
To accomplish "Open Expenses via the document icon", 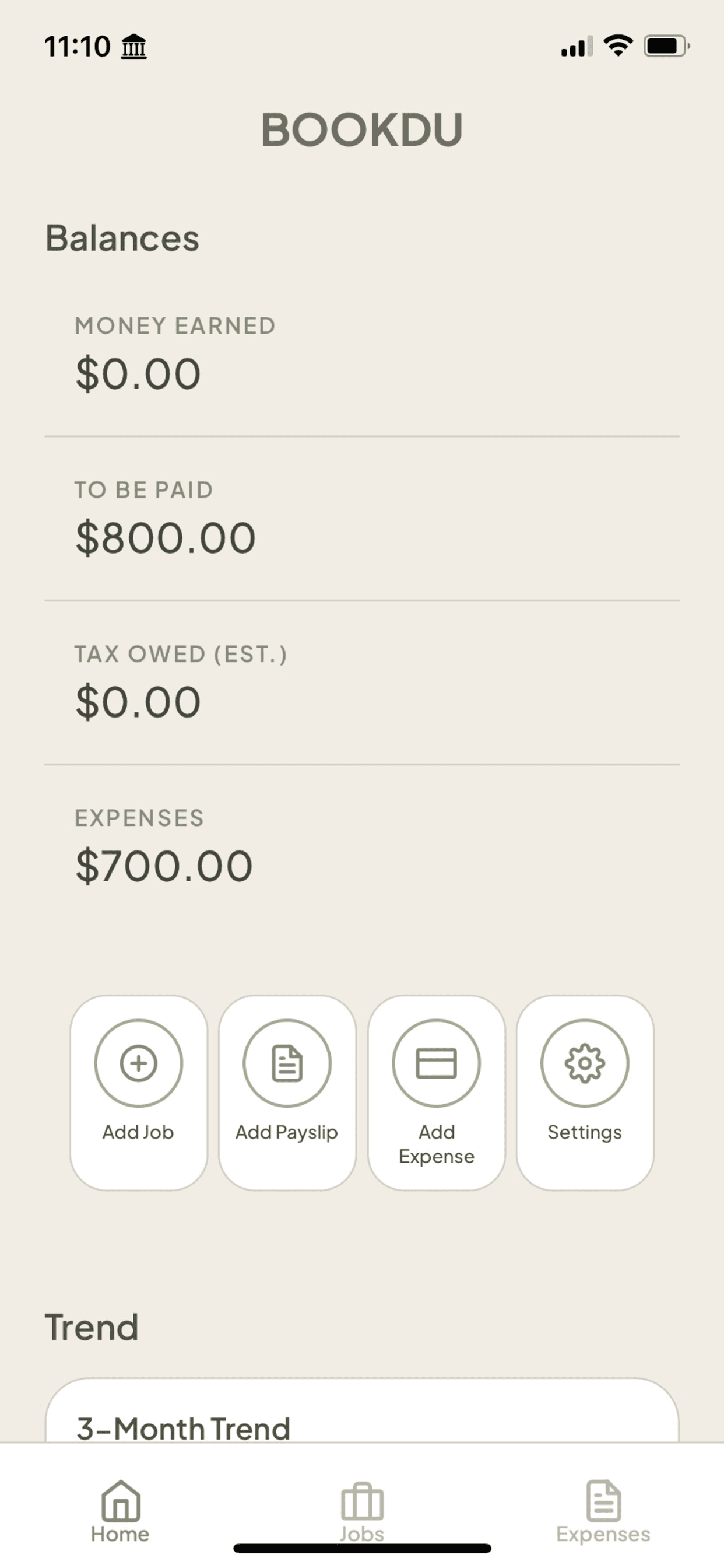I will click(x=603, y=1497).
